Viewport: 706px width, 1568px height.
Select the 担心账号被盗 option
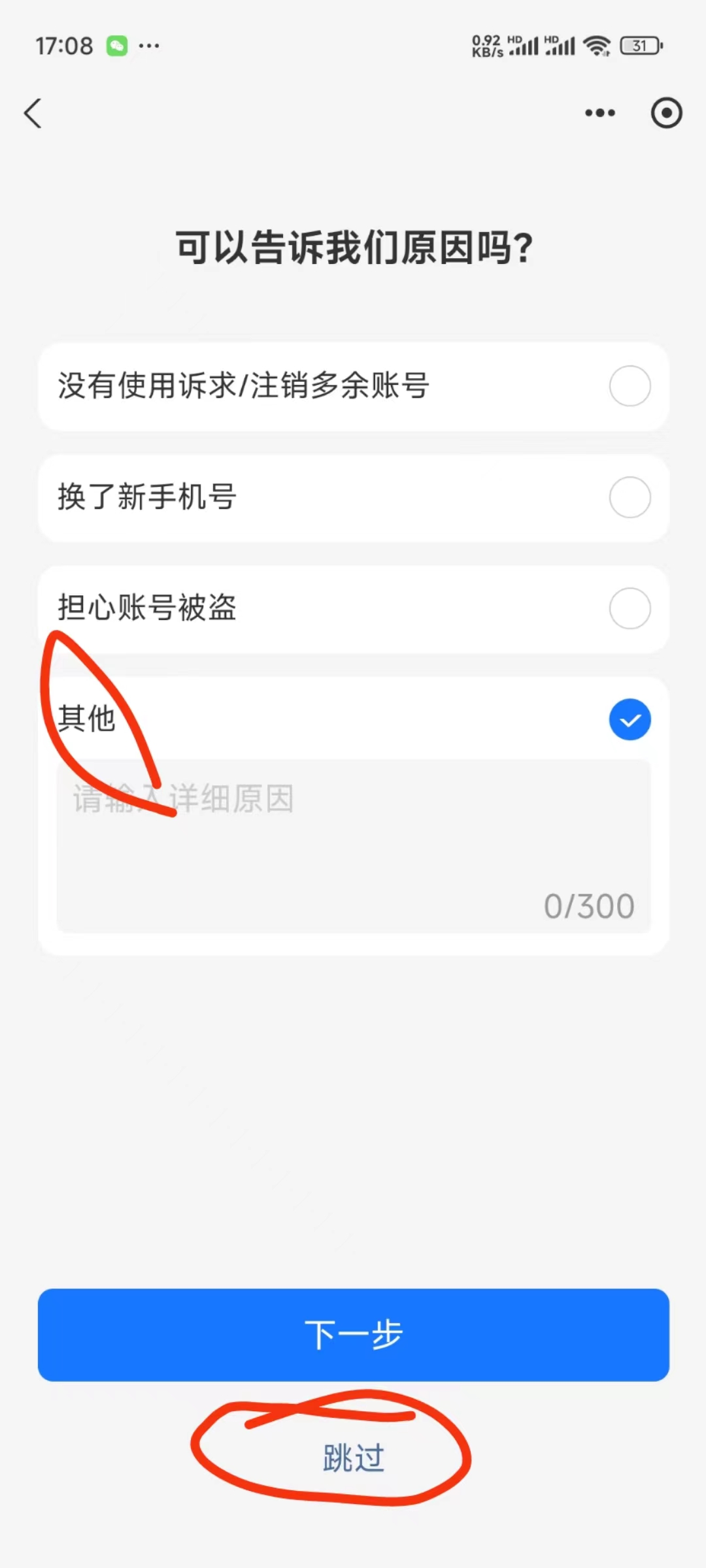(x=353, y=608)
